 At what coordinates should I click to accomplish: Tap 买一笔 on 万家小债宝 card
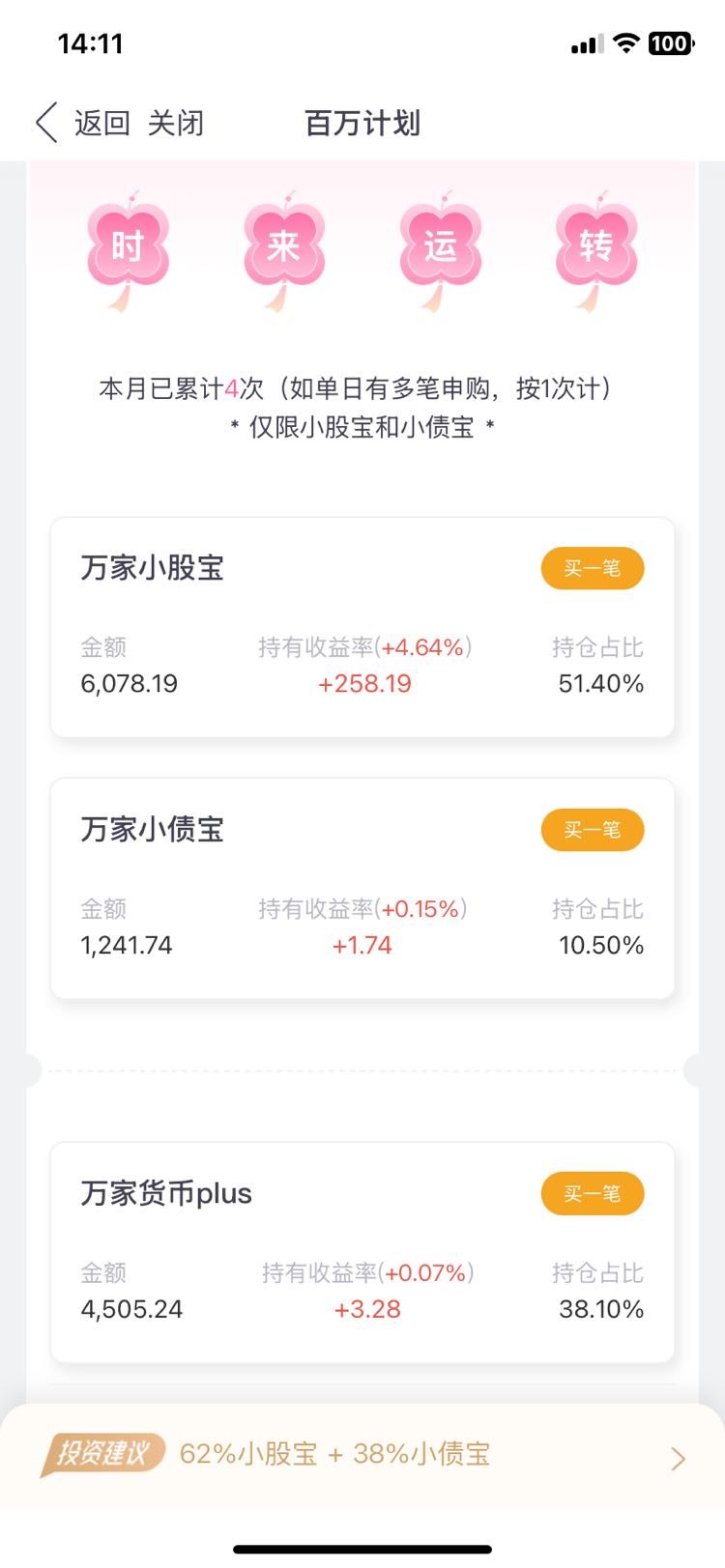pos(593,830)
